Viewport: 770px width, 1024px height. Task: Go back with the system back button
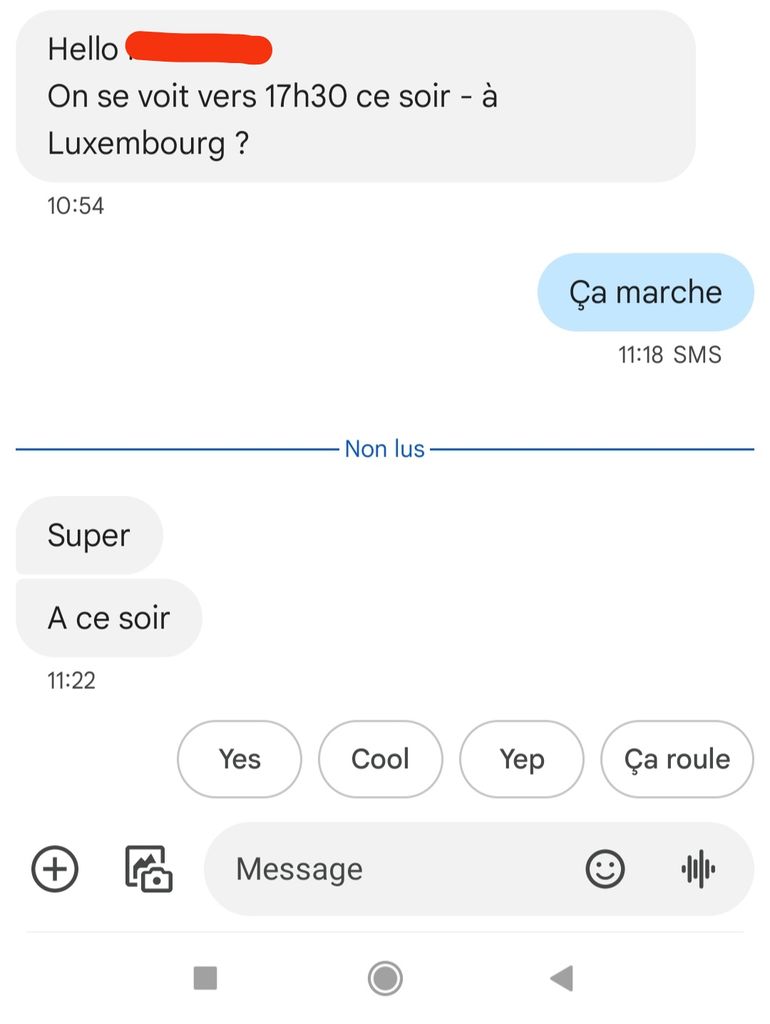click(562, 977)
